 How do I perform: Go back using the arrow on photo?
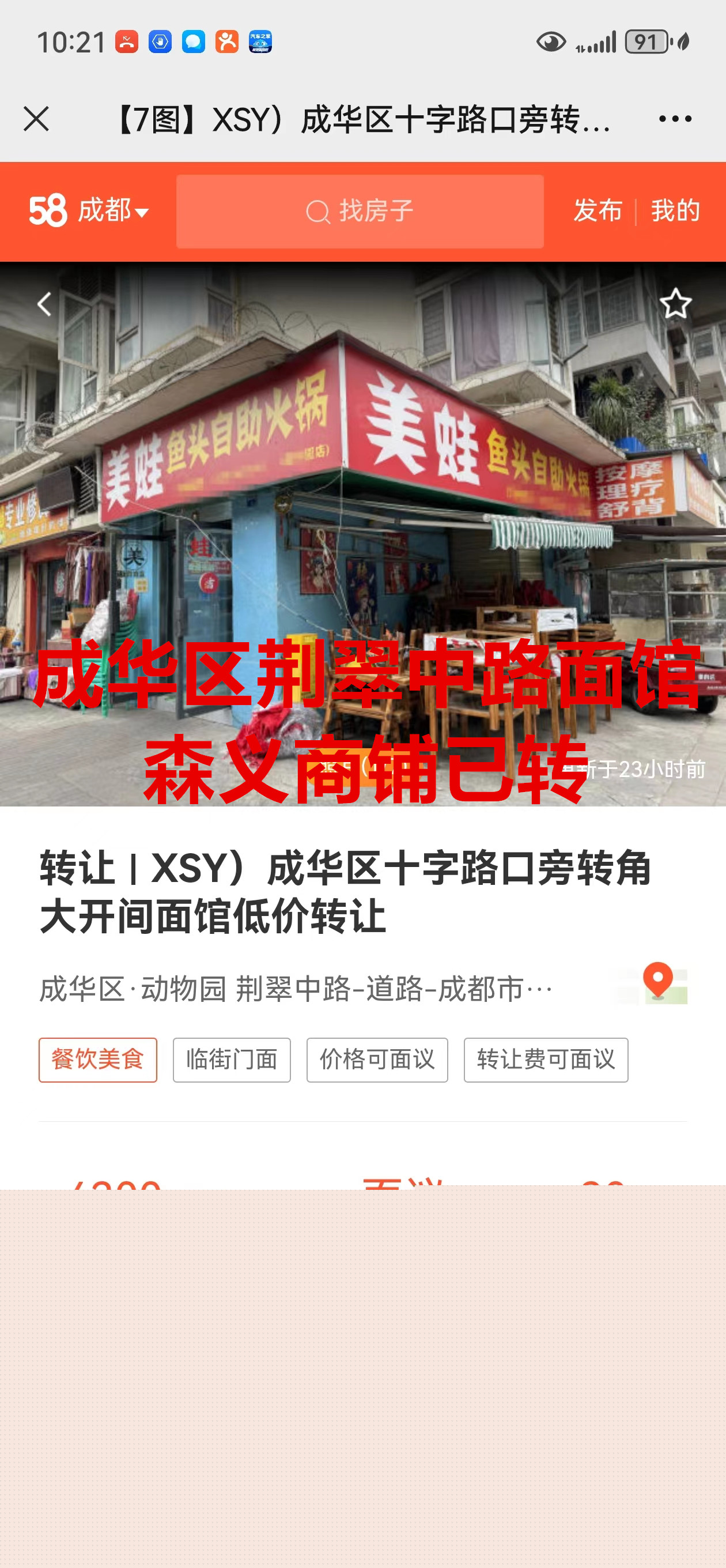pos(44,304)
